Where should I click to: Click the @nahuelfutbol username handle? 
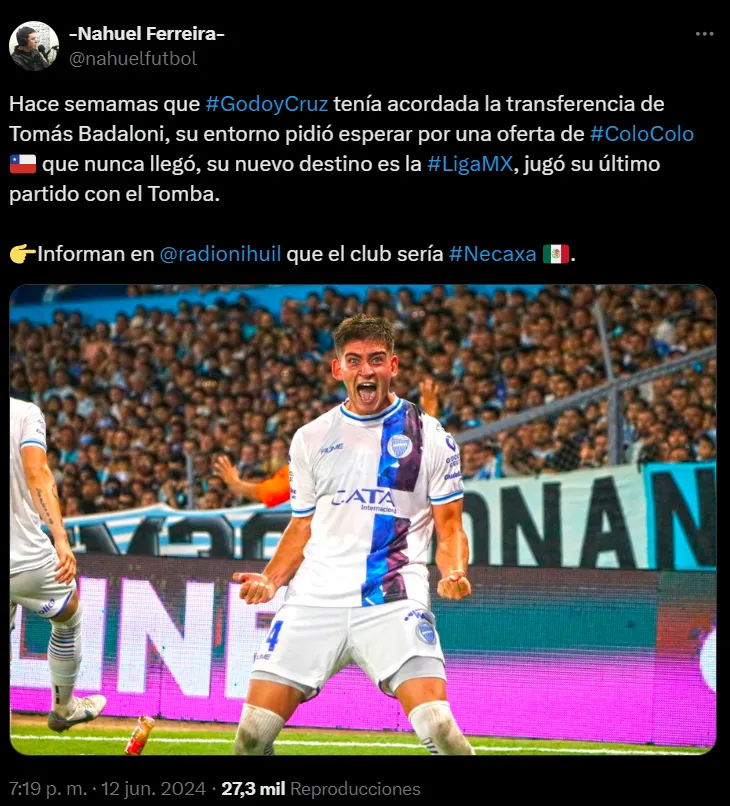tap(133, 61)
